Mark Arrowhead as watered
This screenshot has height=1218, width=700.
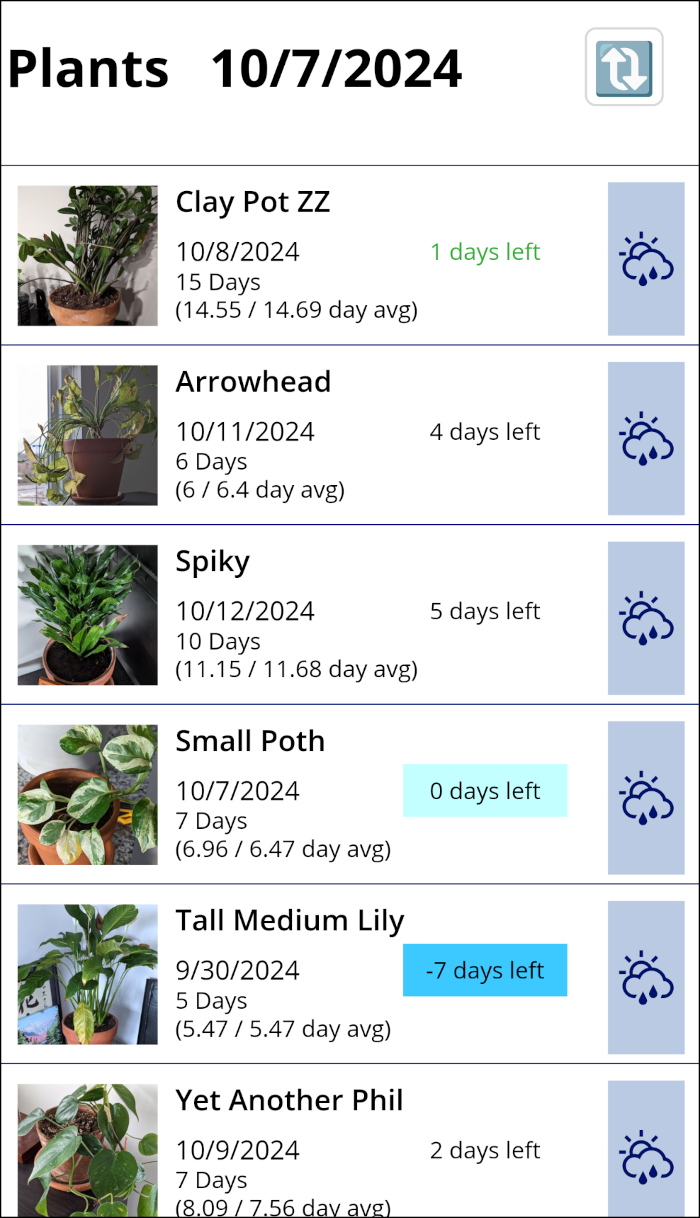click(x=646, y=439)
